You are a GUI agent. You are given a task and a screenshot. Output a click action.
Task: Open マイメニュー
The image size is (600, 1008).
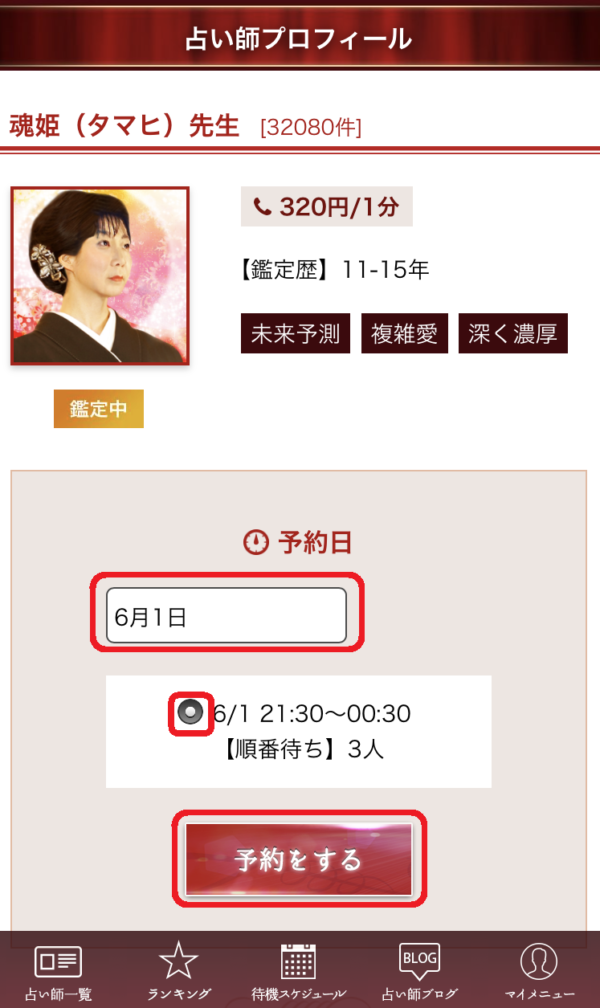point(539,971)
